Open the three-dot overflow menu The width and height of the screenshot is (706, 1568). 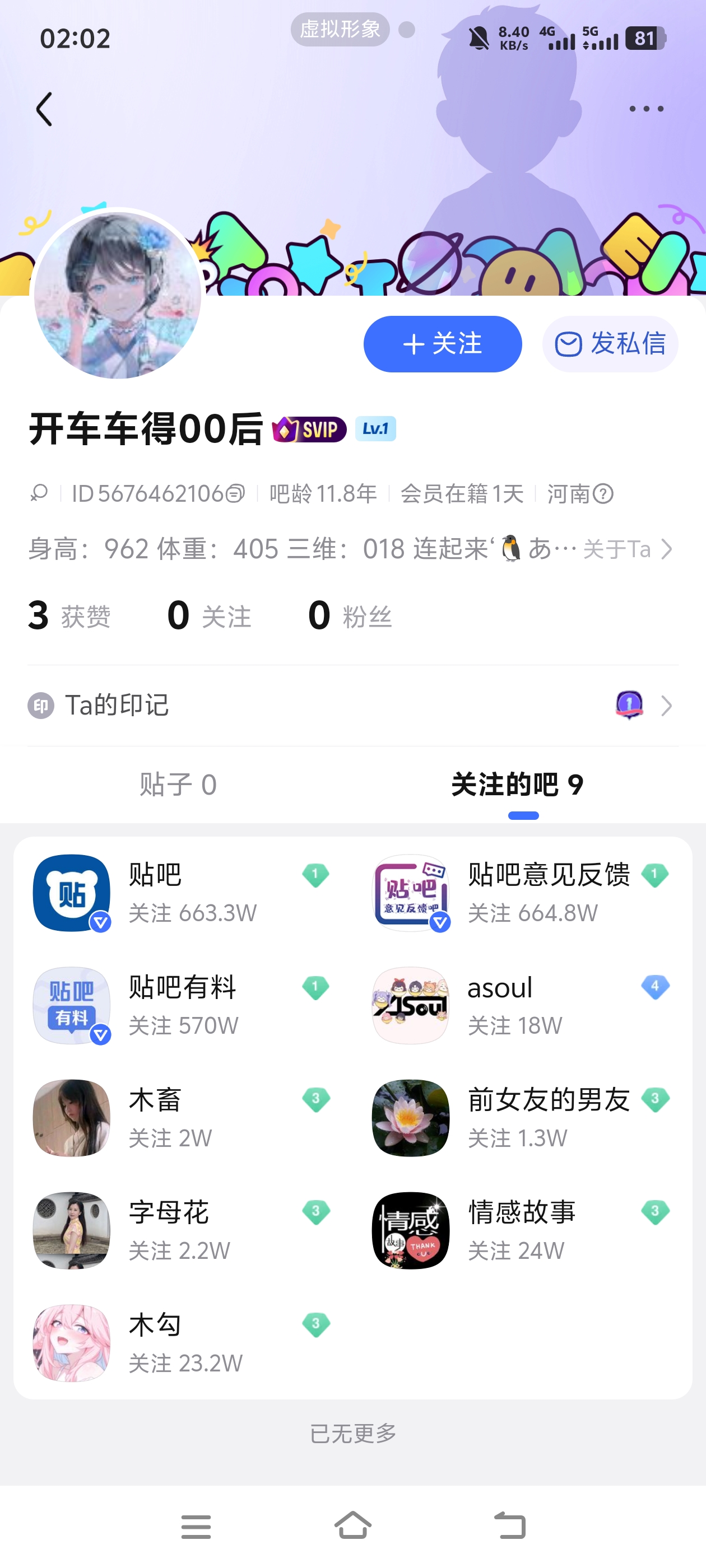(x=645, y=109)
